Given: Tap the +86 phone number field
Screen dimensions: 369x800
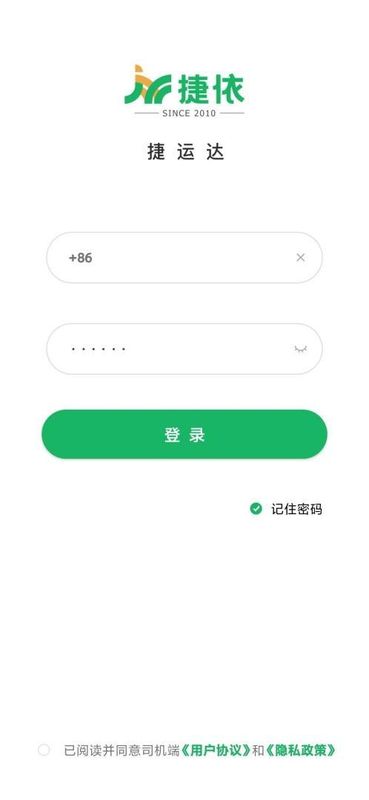Looking at the screenshot, I should click(x=184, y=258).
